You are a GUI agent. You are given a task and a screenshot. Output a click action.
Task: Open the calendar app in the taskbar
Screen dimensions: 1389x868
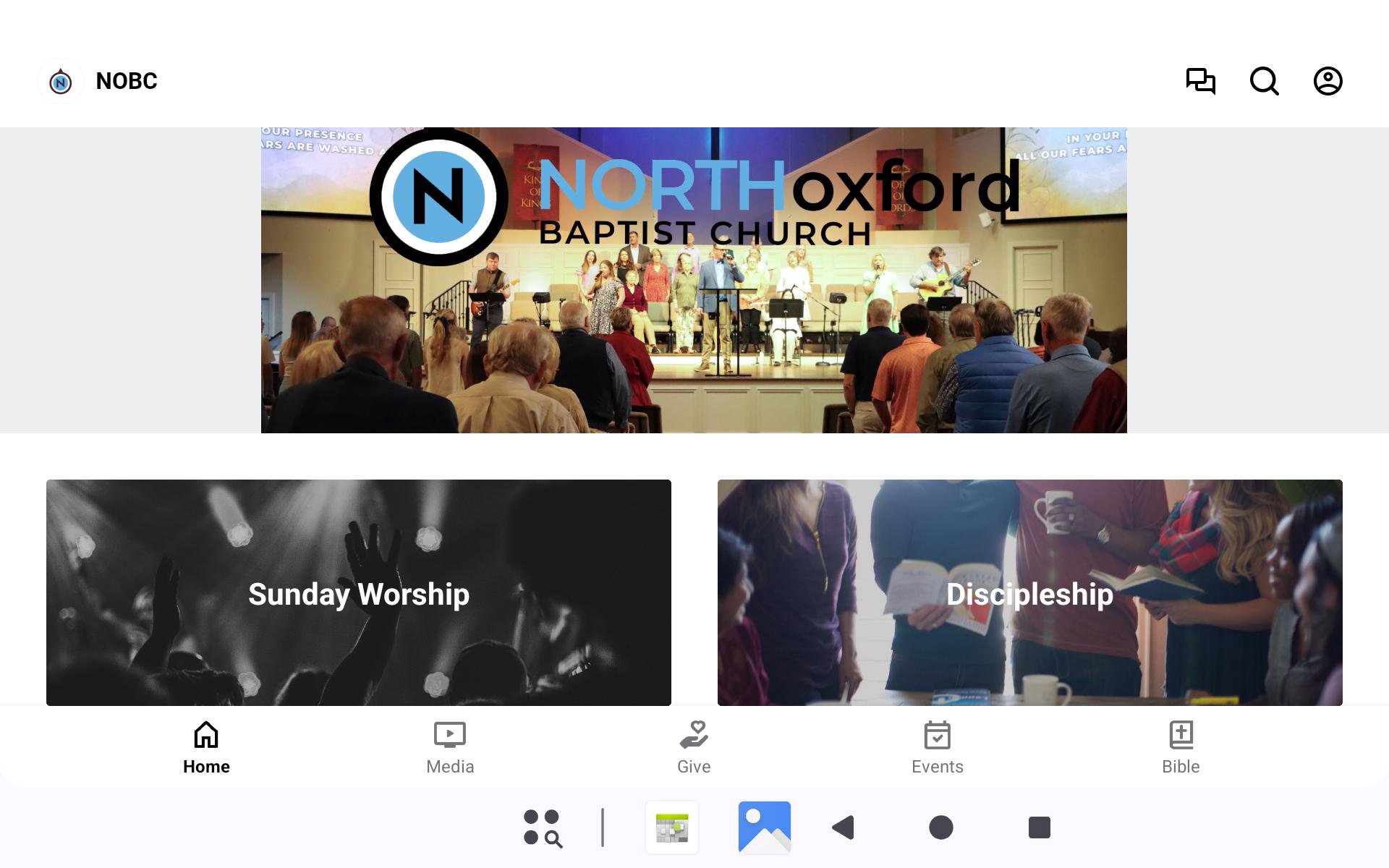[672, 827]
